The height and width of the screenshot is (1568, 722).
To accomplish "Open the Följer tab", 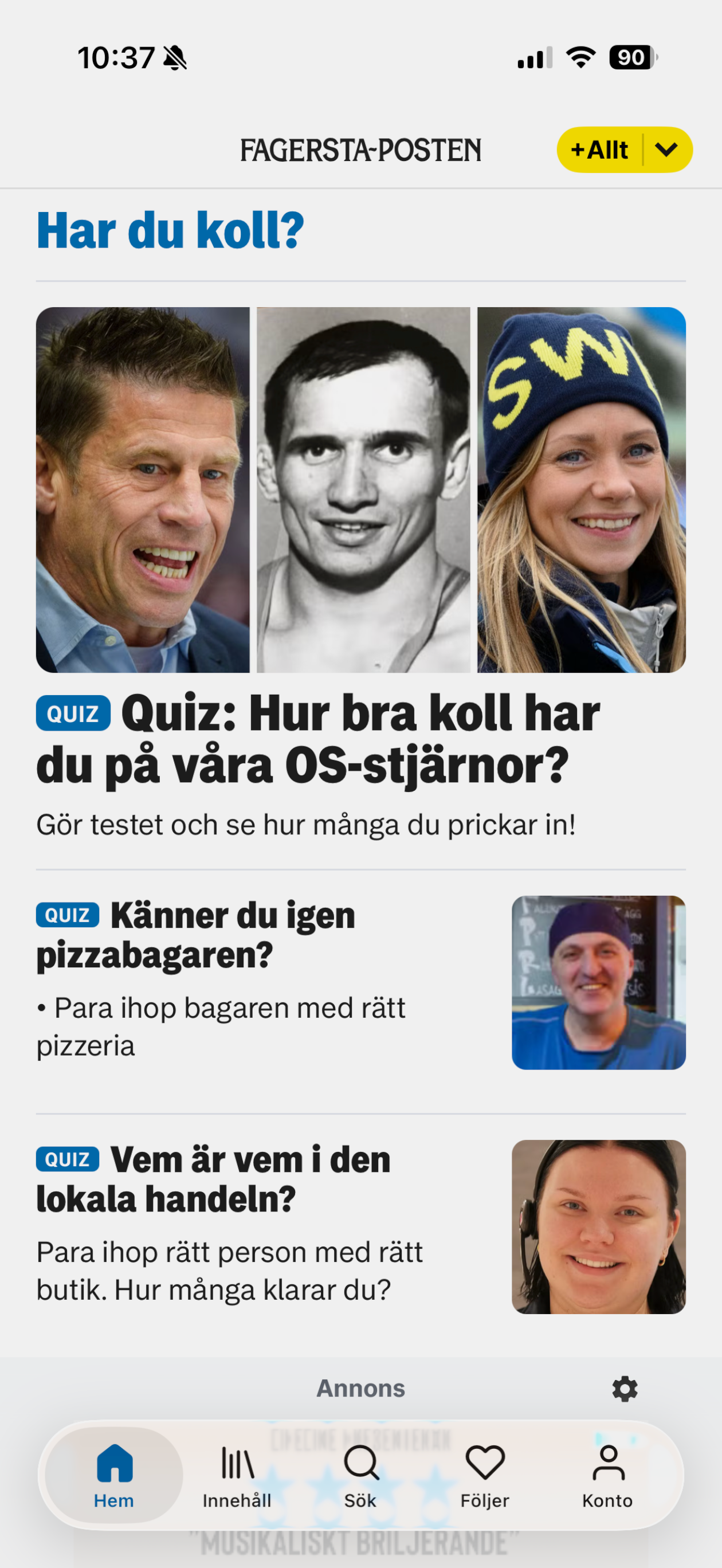I will [485, 1476].
